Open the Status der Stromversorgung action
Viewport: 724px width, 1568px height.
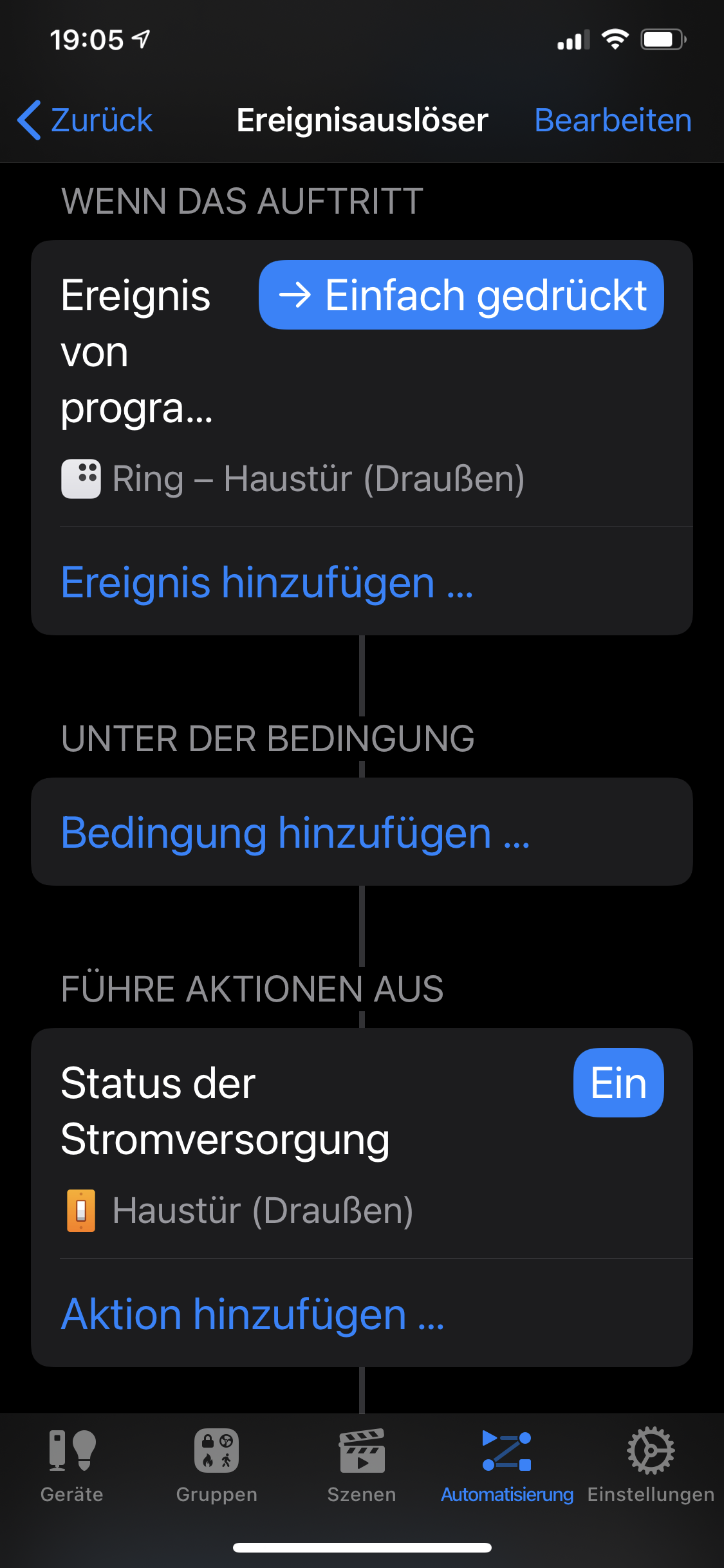225,1112
